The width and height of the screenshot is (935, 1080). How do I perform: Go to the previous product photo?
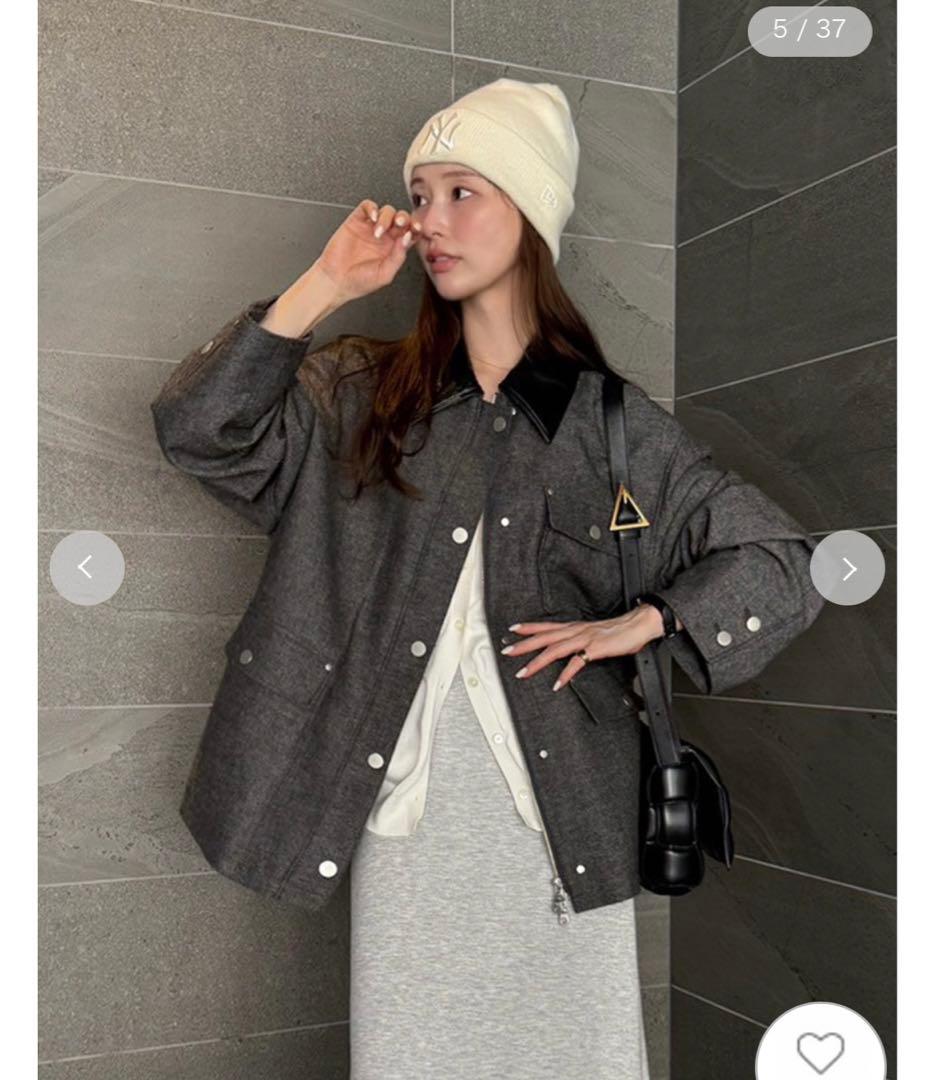click(87, 568)
